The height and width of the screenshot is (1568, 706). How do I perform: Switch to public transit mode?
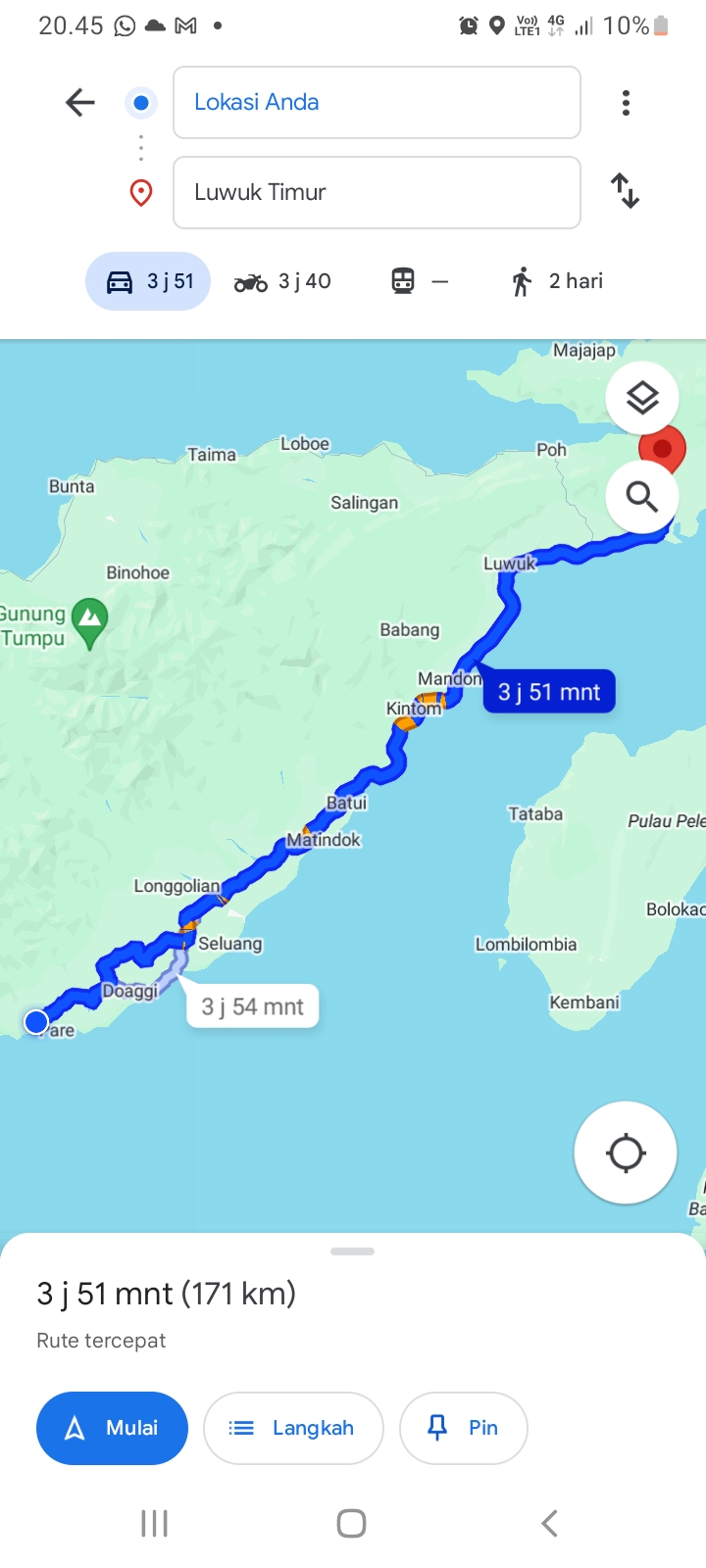tap(420, 281)
